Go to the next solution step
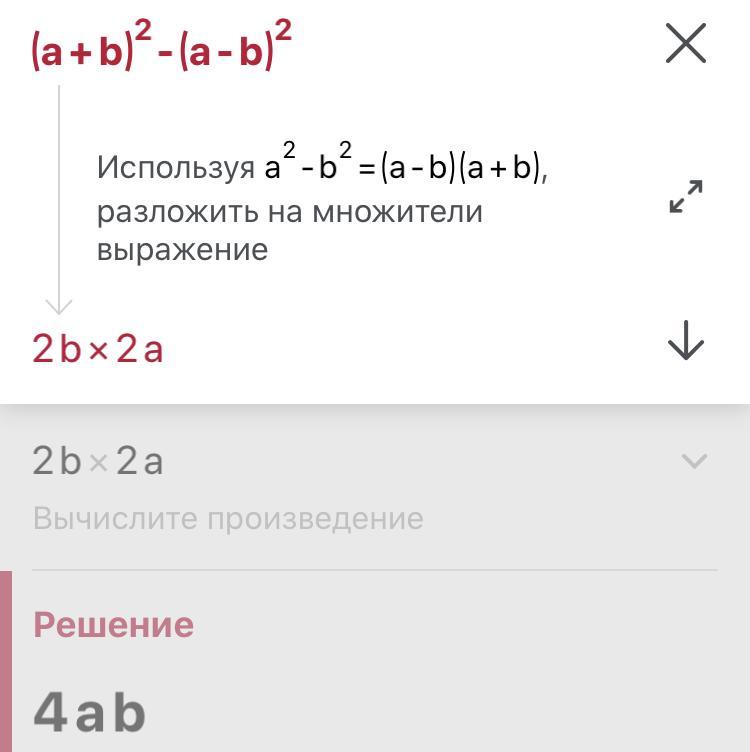750x752 pixels. coord(686,342)
